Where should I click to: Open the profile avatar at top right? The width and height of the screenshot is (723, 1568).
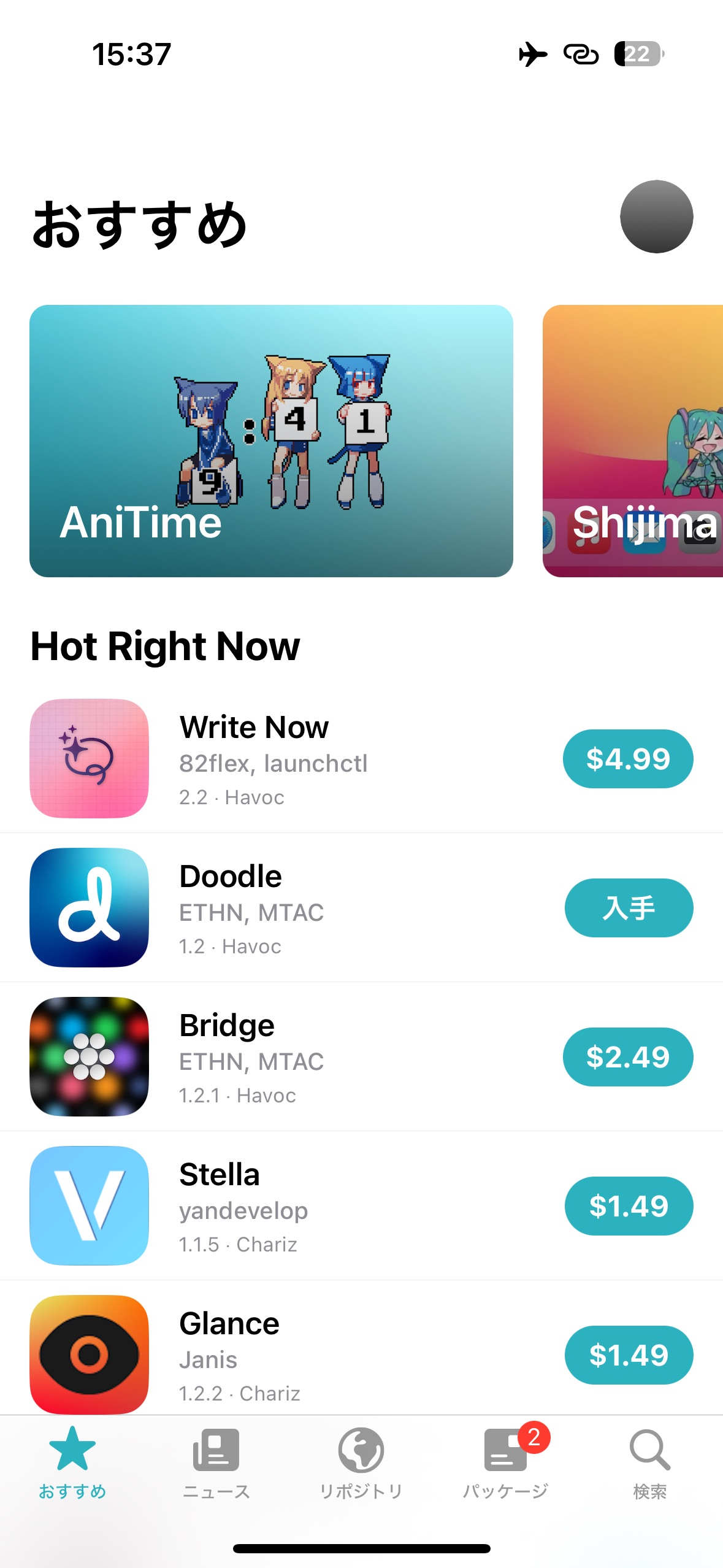pos(656,217)
